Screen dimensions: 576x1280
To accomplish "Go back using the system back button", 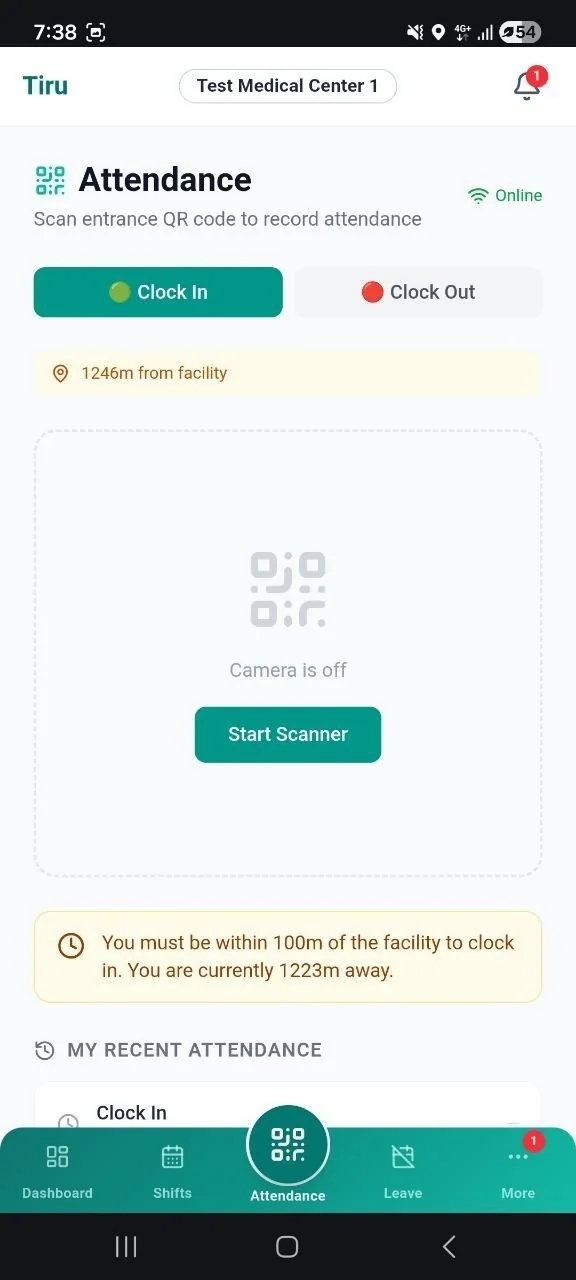I will click(449, 1246).
